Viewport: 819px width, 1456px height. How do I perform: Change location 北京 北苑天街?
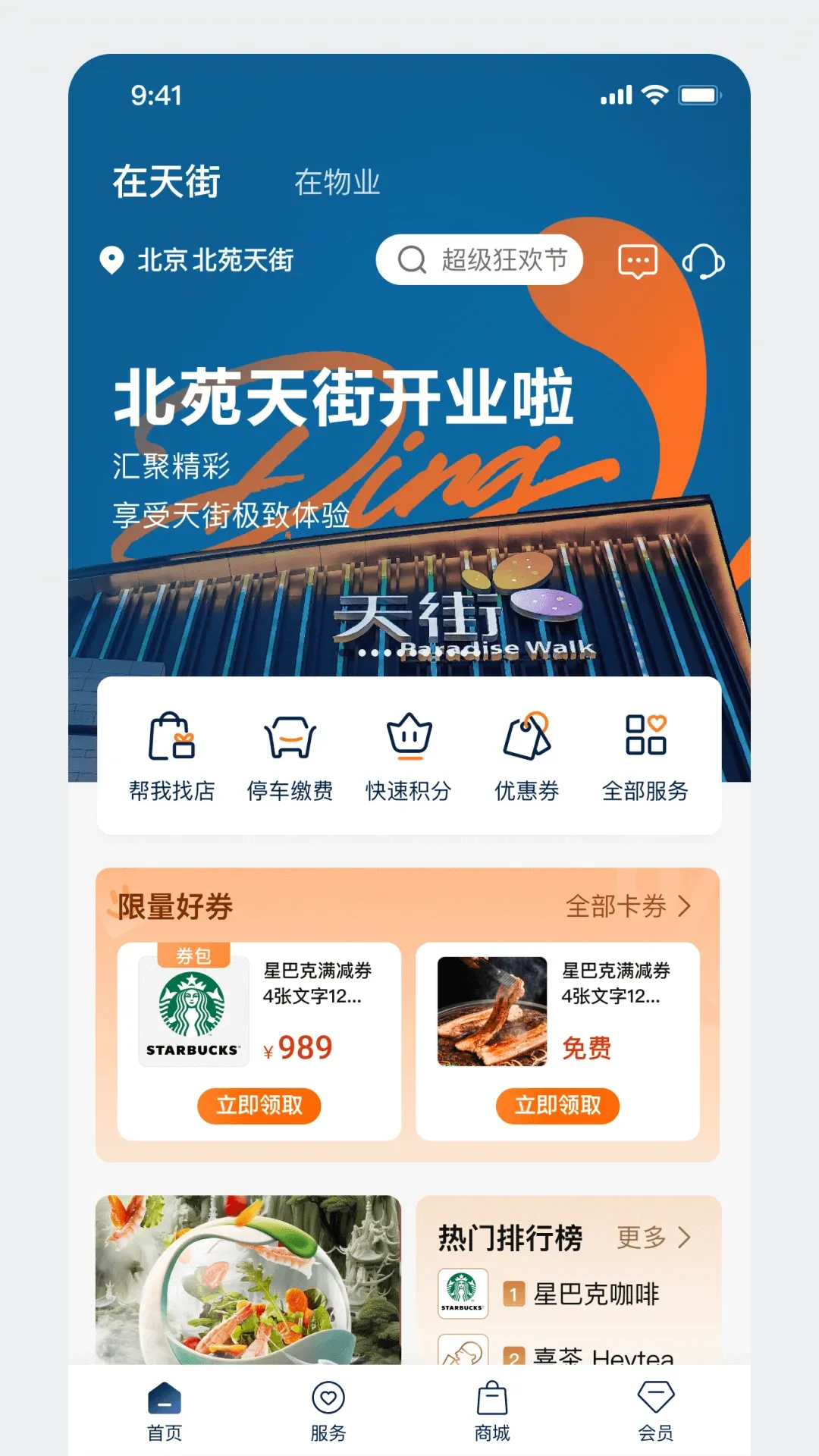[197, 260]
